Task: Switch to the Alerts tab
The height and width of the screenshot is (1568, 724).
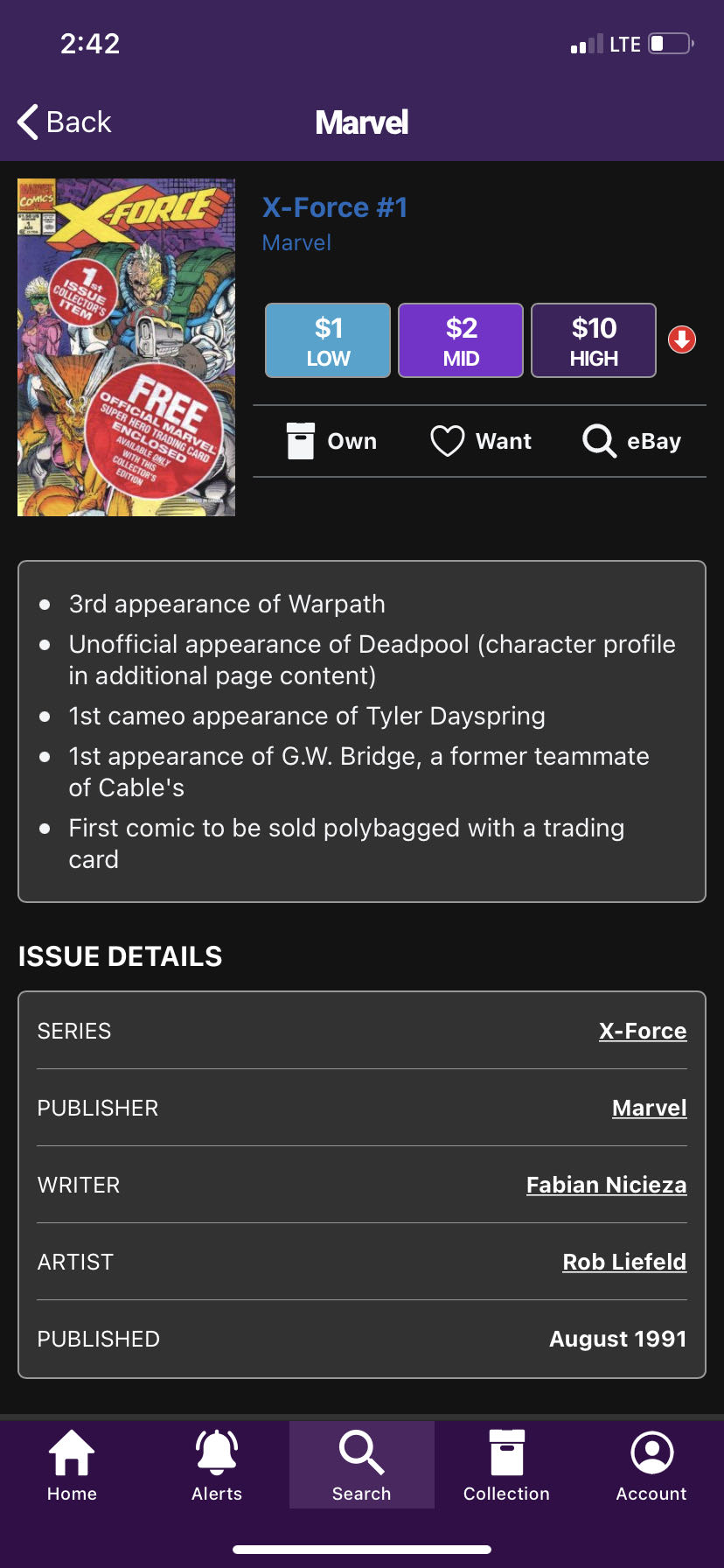Action: click(217, 1466)
